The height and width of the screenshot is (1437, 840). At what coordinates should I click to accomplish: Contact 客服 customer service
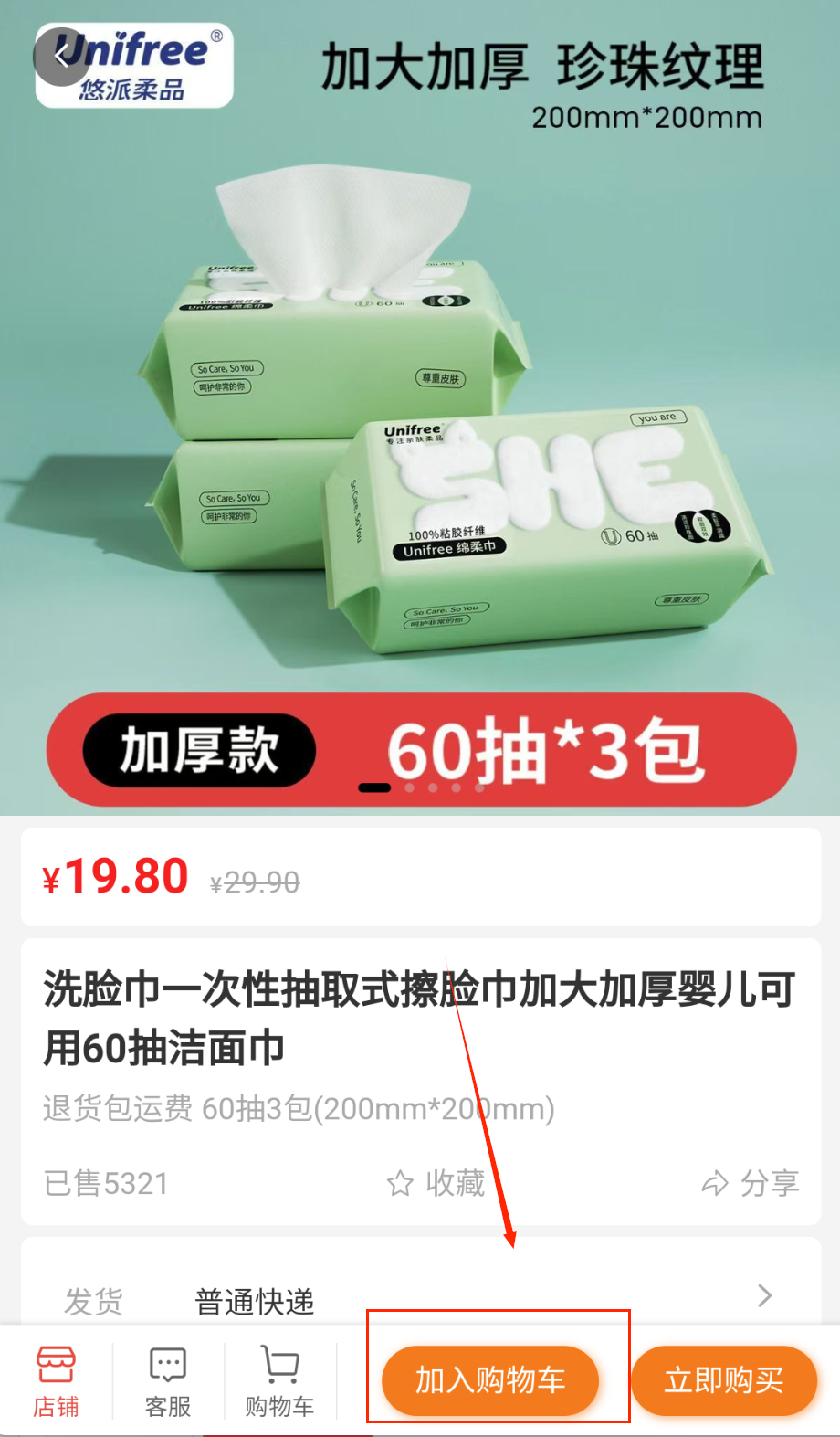(168, 1380)
